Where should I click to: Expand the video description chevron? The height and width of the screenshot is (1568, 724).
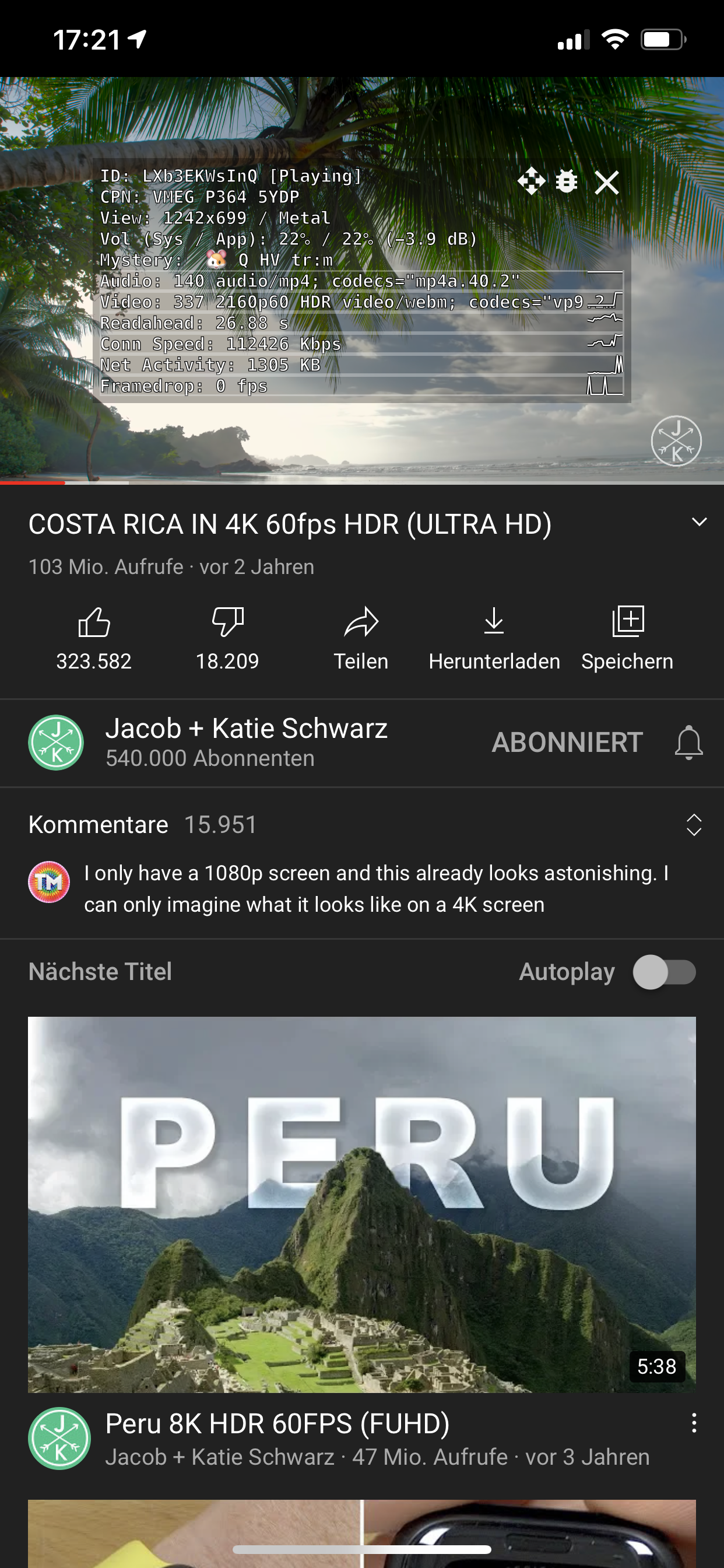tap(699, 522)
